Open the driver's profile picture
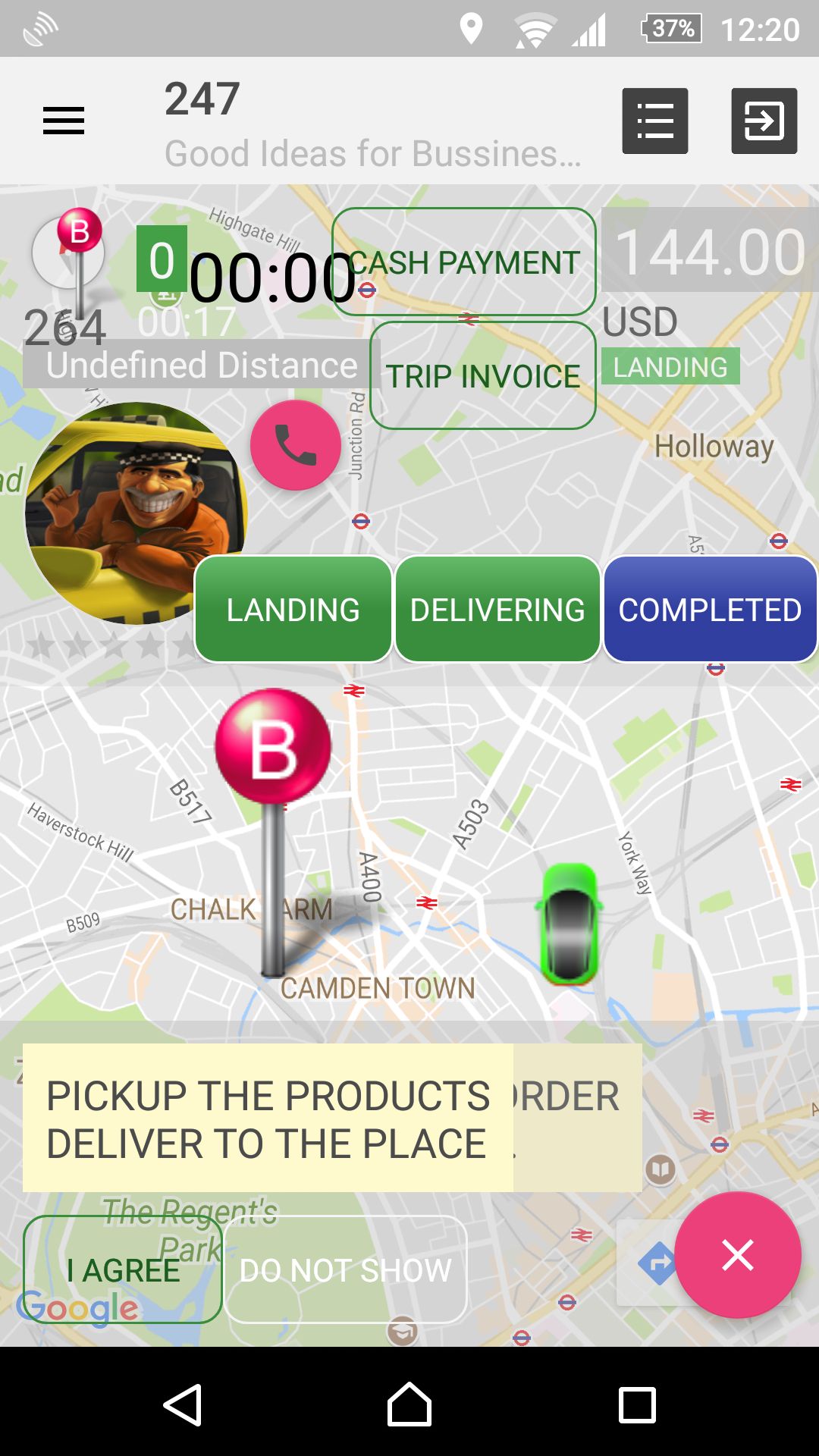 [136, 513]
